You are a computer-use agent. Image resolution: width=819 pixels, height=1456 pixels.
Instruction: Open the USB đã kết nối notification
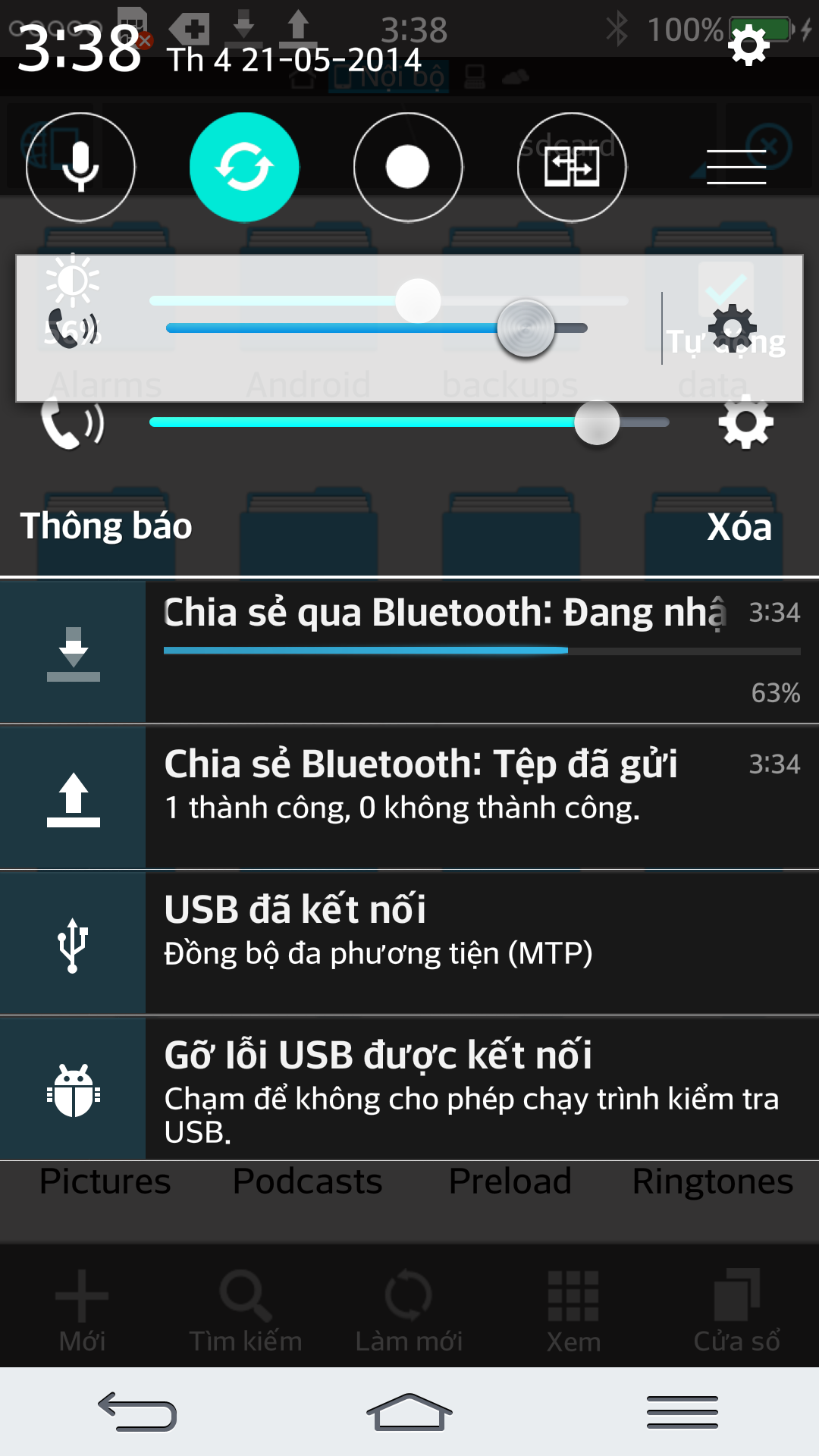click(x=409, y=943)
